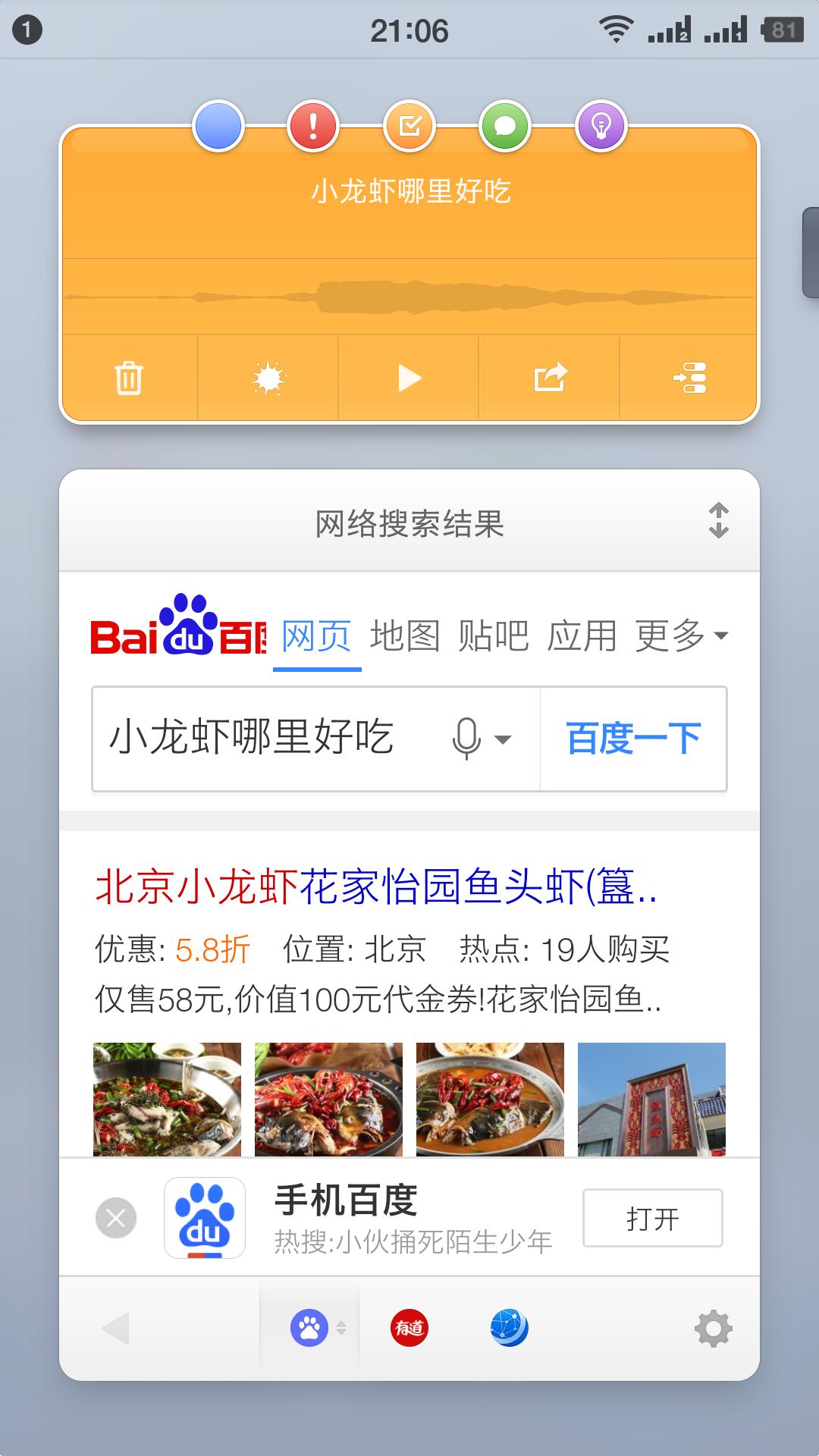Tap the audio waveform on the memo card
The image size is (819, 1456).
point(409,297)
